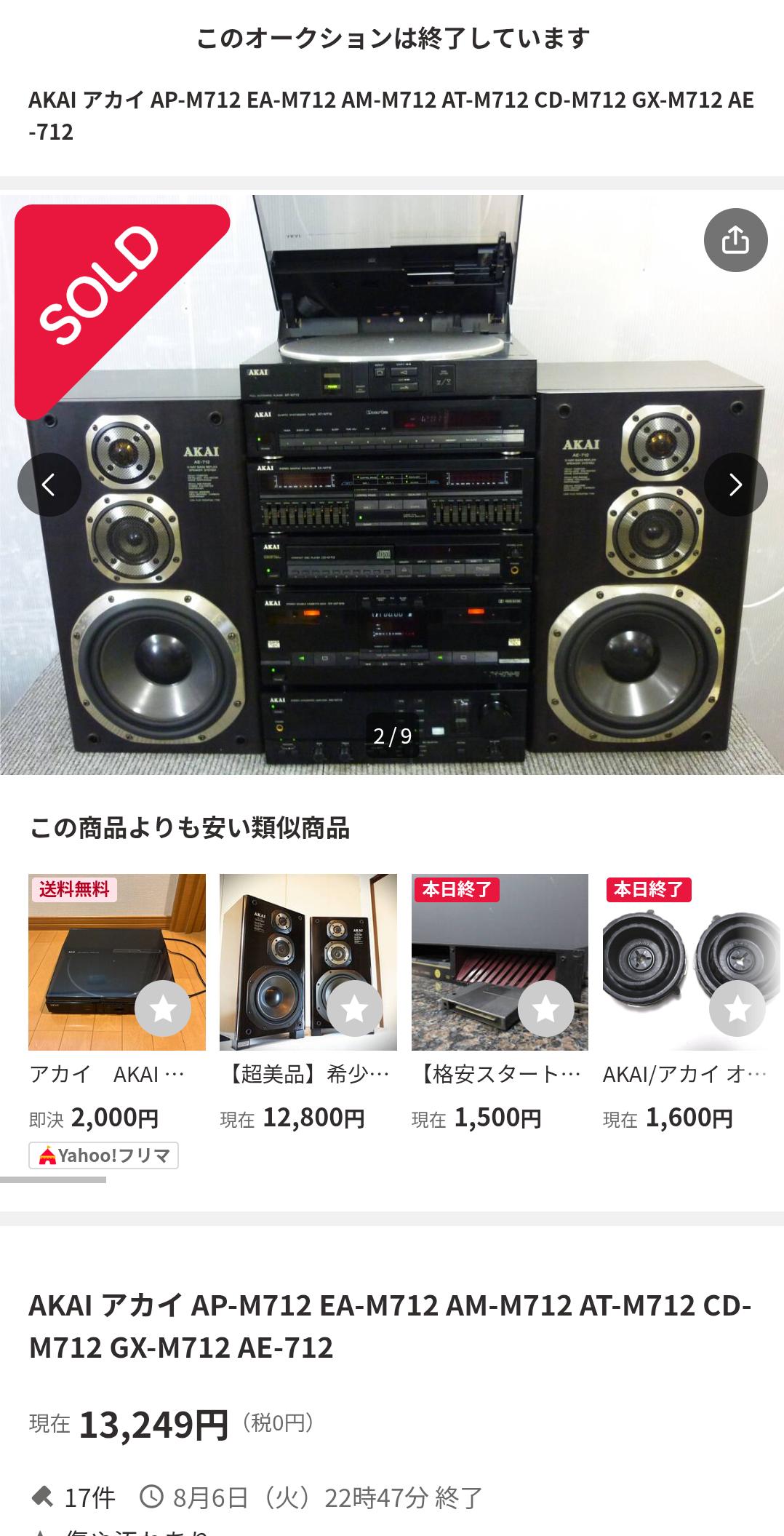Viewport: 784px width, 1536px height.
Task: Favorite the 12,800円 speaker listing
Action: [354, 1008]
